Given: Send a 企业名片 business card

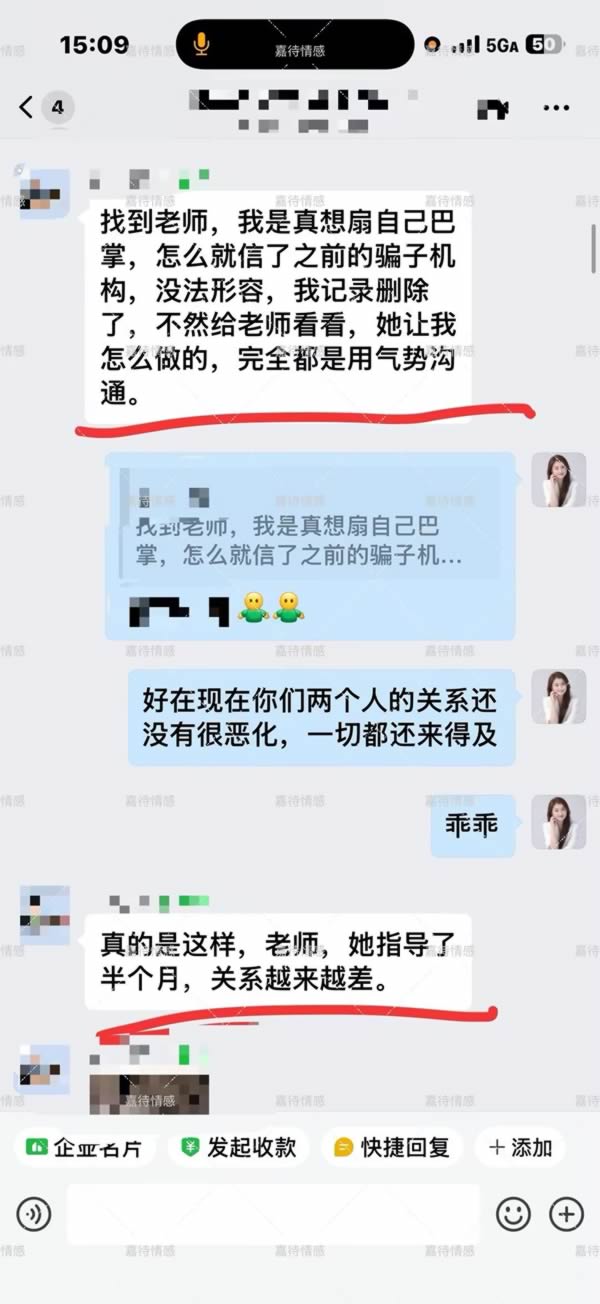Looking at the screenshot, I should (x=84, y=1147).
